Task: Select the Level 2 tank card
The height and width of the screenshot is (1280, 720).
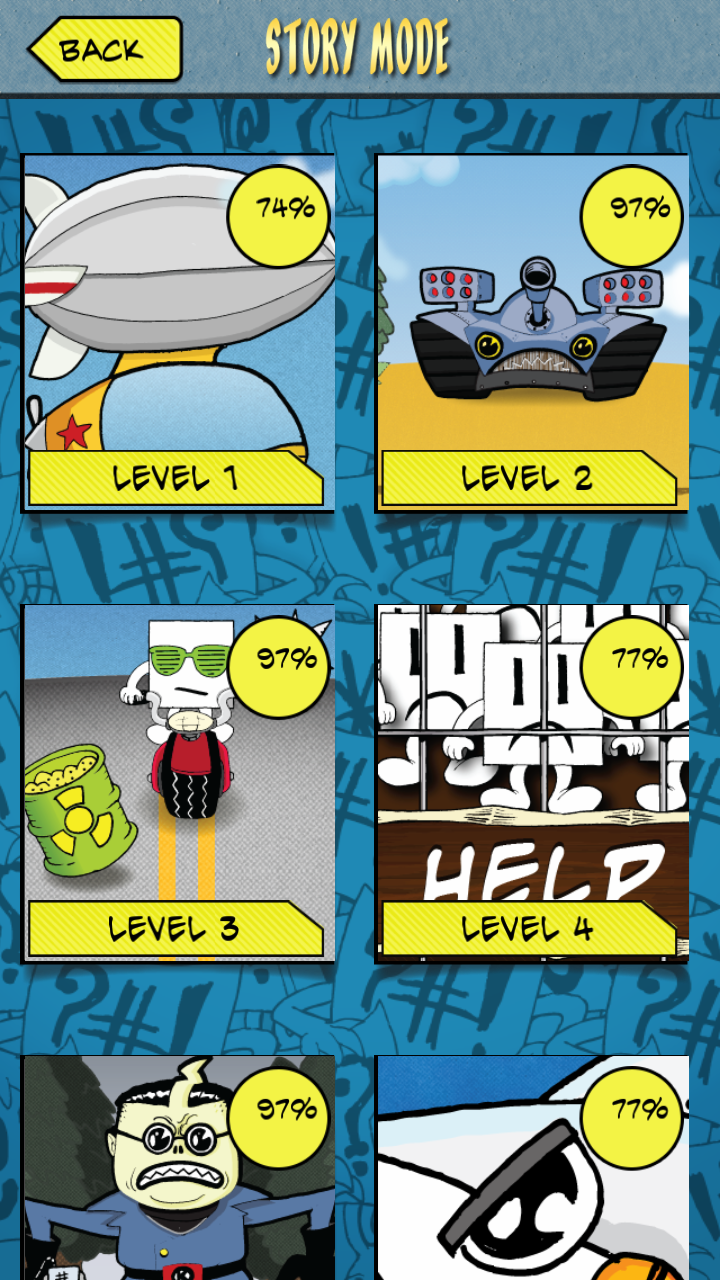Action: tap(531, 333)
